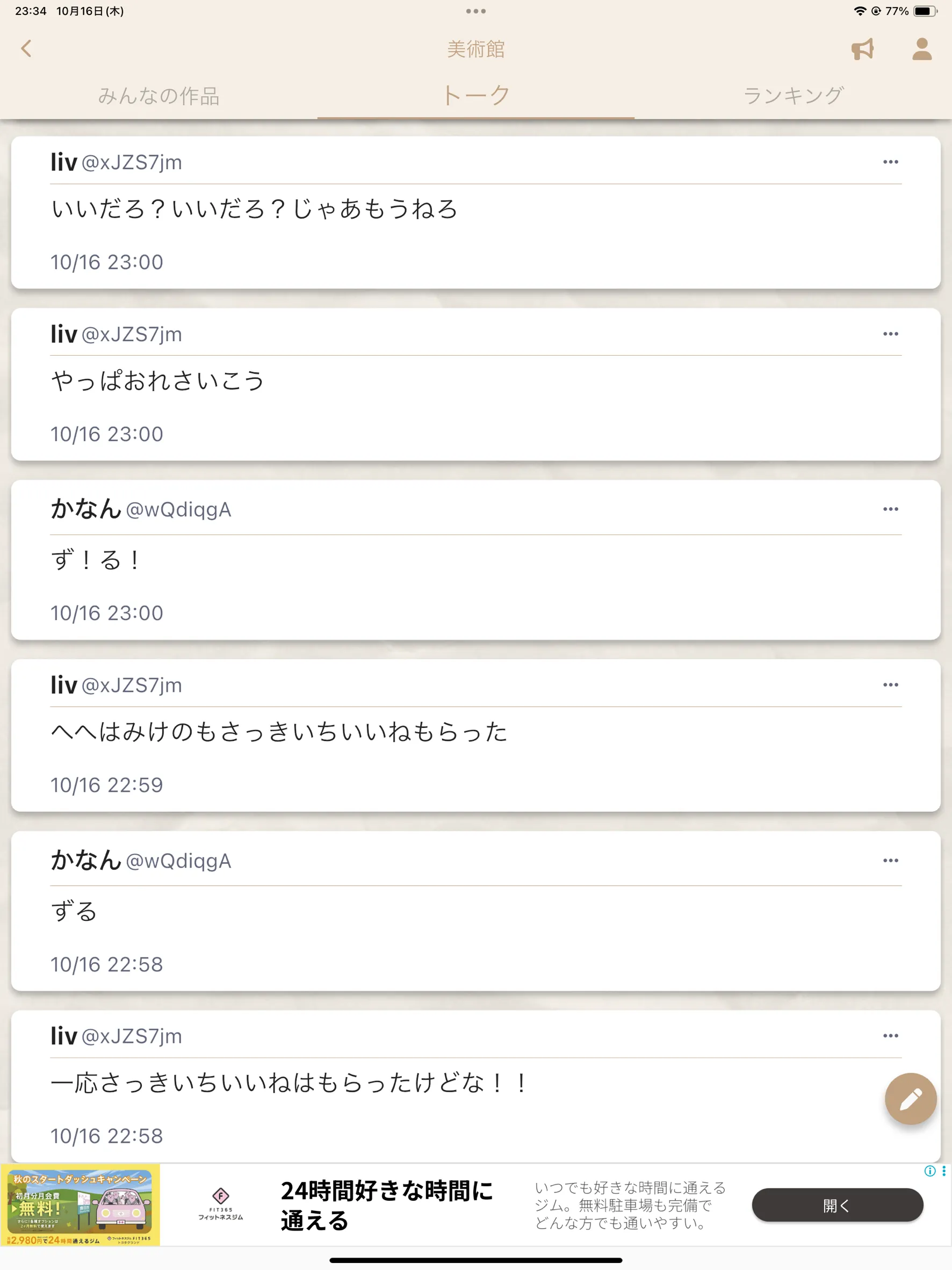
Task: Open the three-dot menu on ず！る！ post
Action: (890, 509)
